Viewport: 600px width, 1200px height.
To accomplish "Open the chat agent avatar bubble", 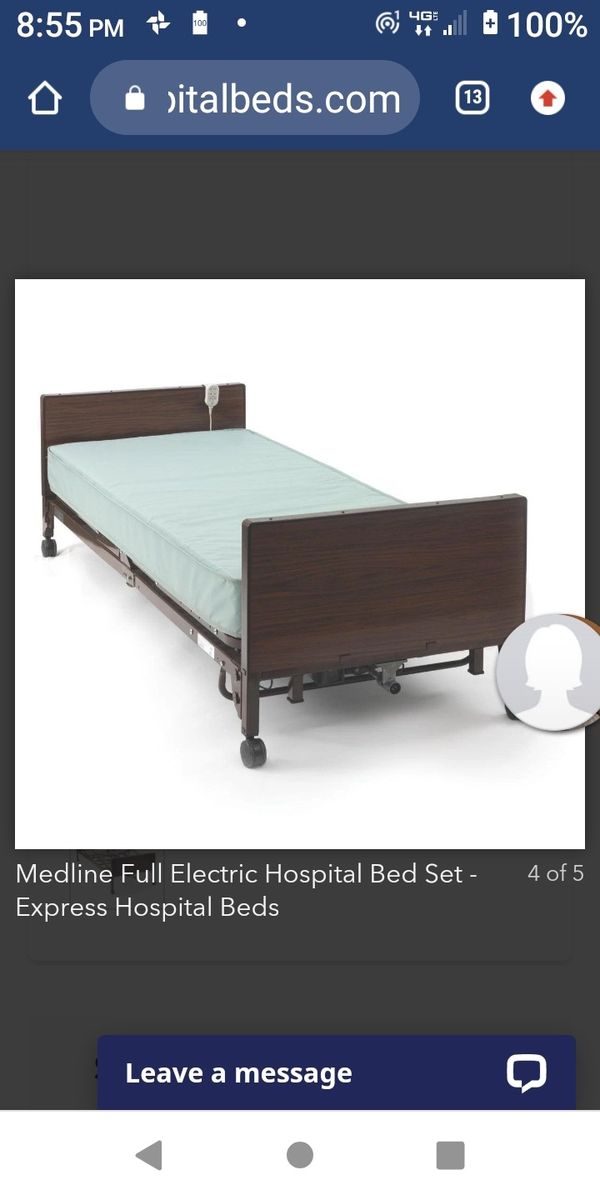I will (x=550, y=672).
